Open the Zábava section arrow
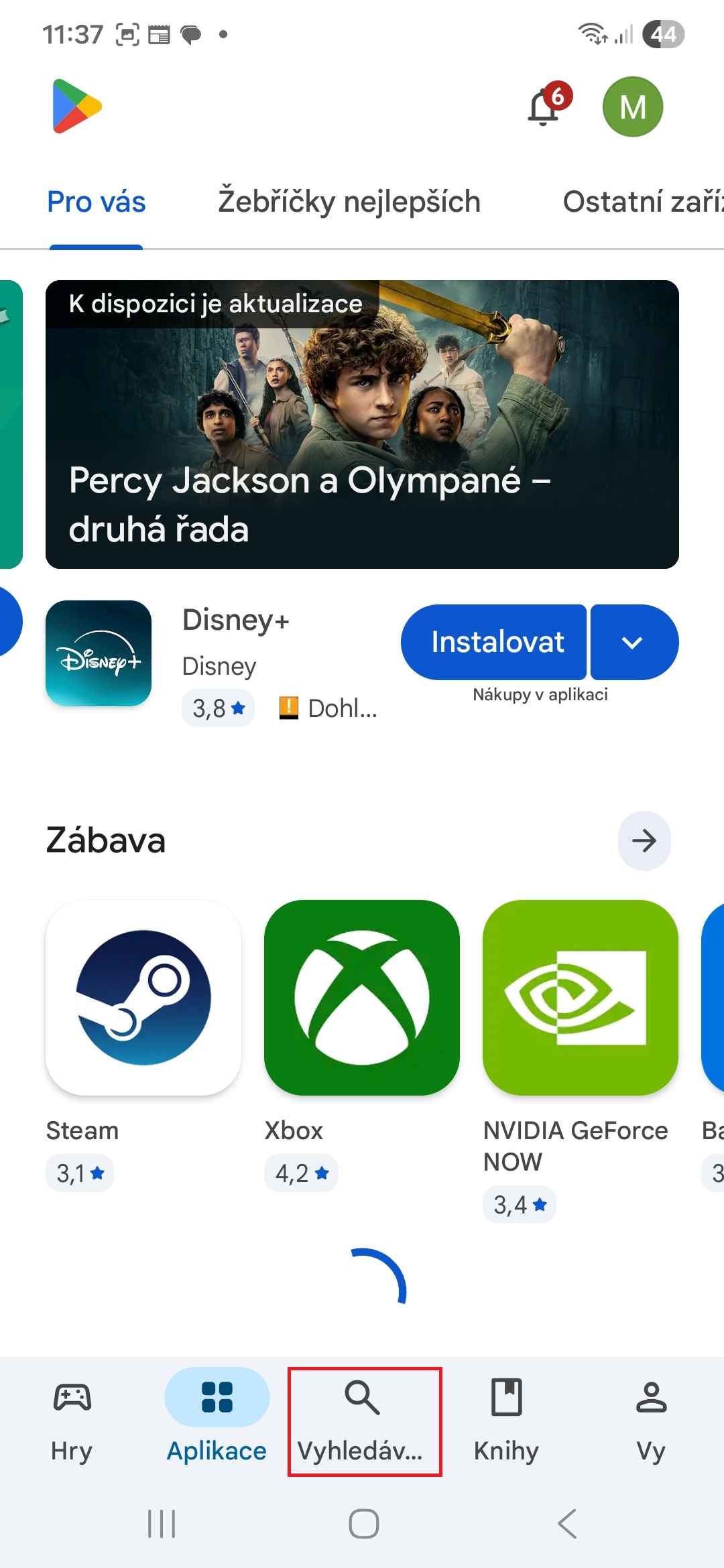The height and width of the screenshot is (1568, 724). [x=644, y=840]
